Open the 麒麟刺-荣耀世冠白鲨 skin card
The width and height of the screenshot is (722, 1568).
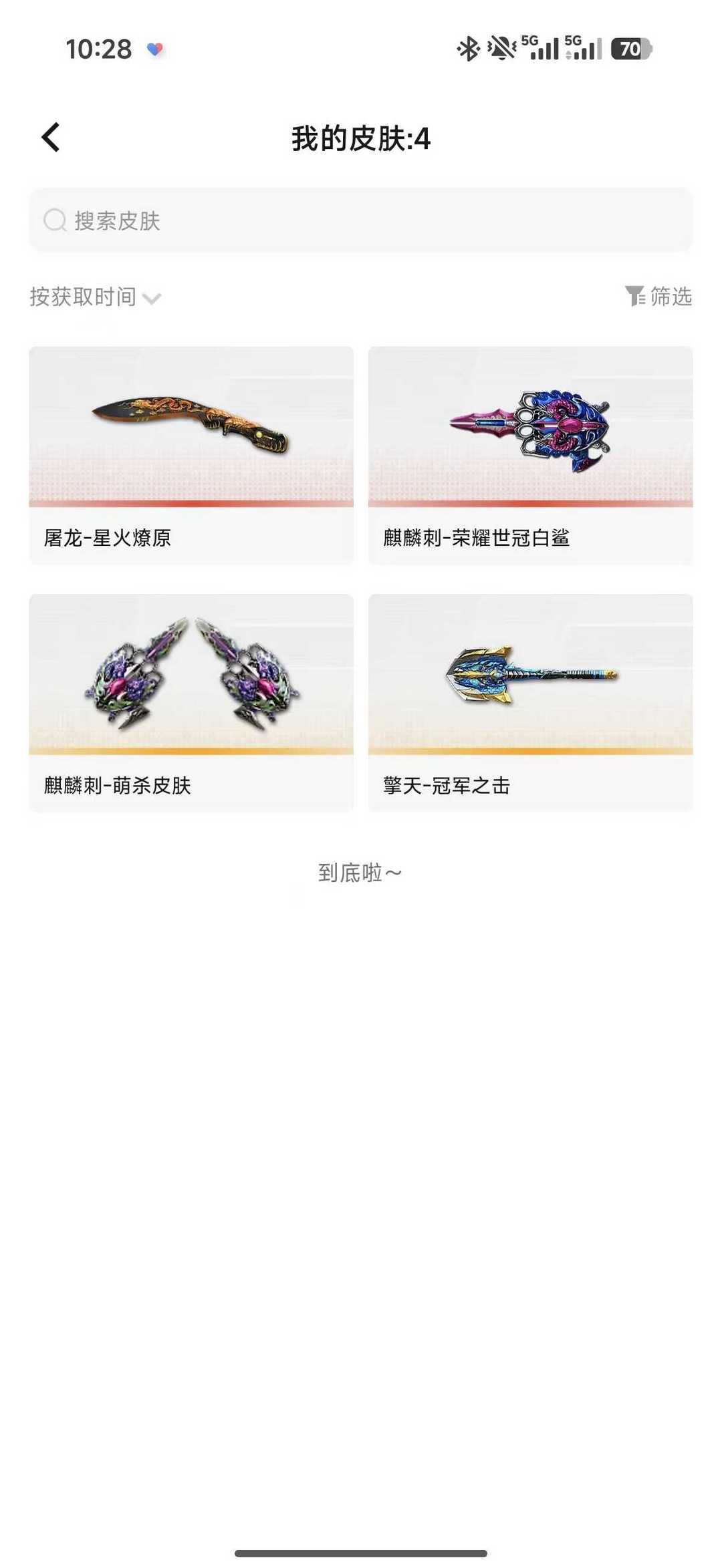pyautogui.click(x=530, y=455)
